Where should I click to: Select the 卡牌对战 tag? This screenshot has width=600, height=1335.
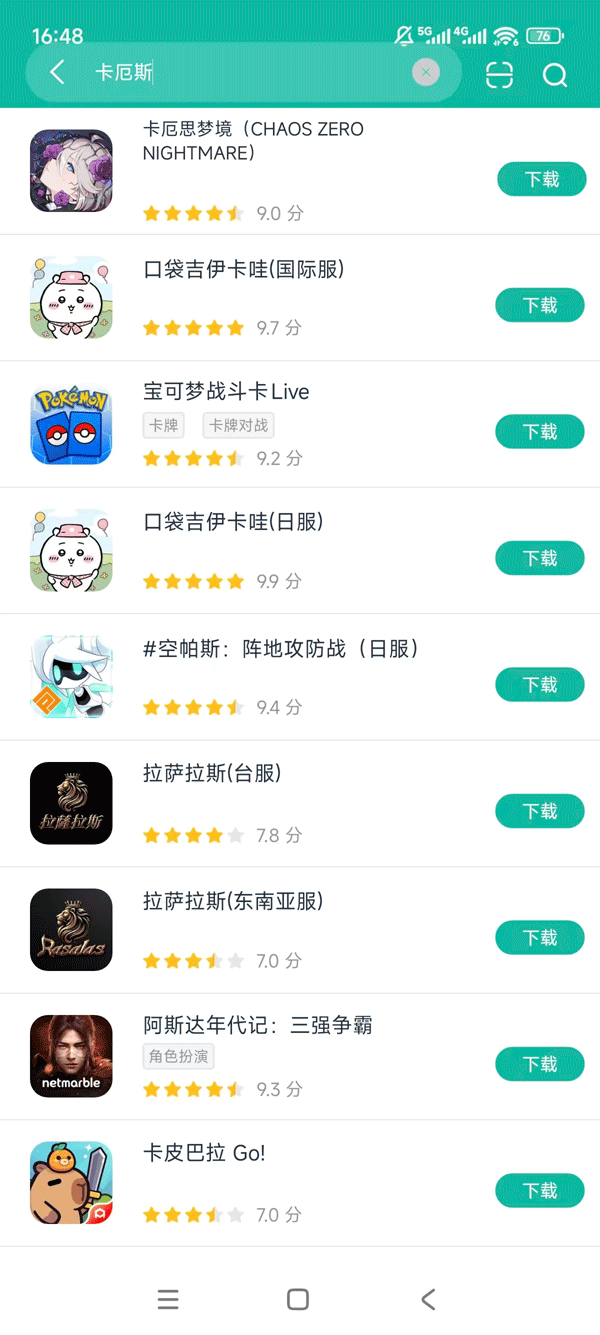coord(238,426)
